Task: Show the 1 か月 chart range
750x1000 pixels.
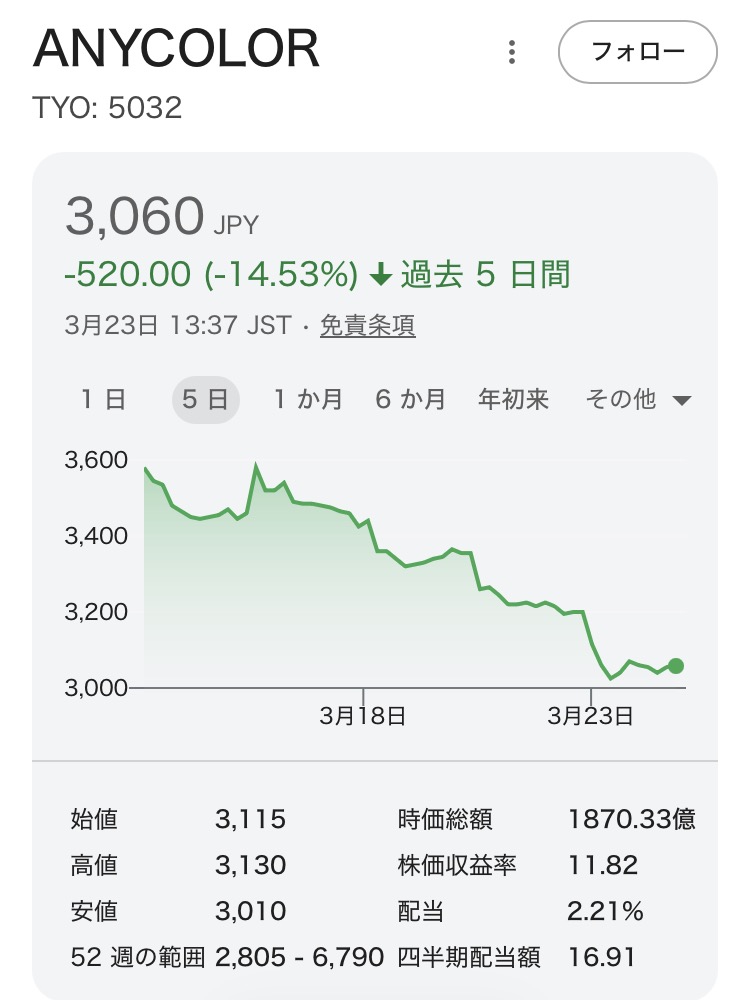Action: click(308, 400)
